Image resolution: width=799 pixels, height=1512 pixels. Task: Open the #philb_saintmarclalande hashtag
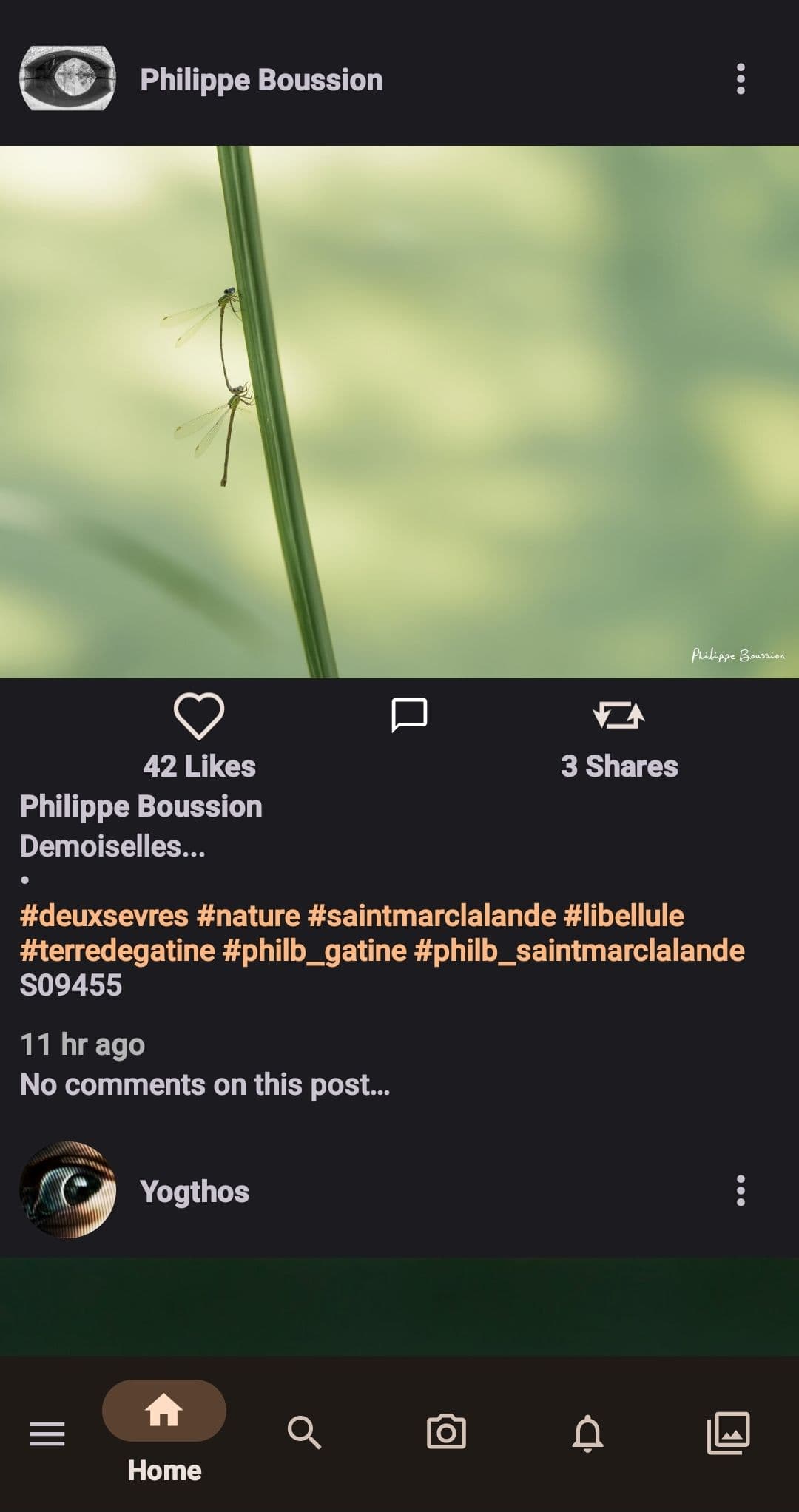[x=579, y=951]
